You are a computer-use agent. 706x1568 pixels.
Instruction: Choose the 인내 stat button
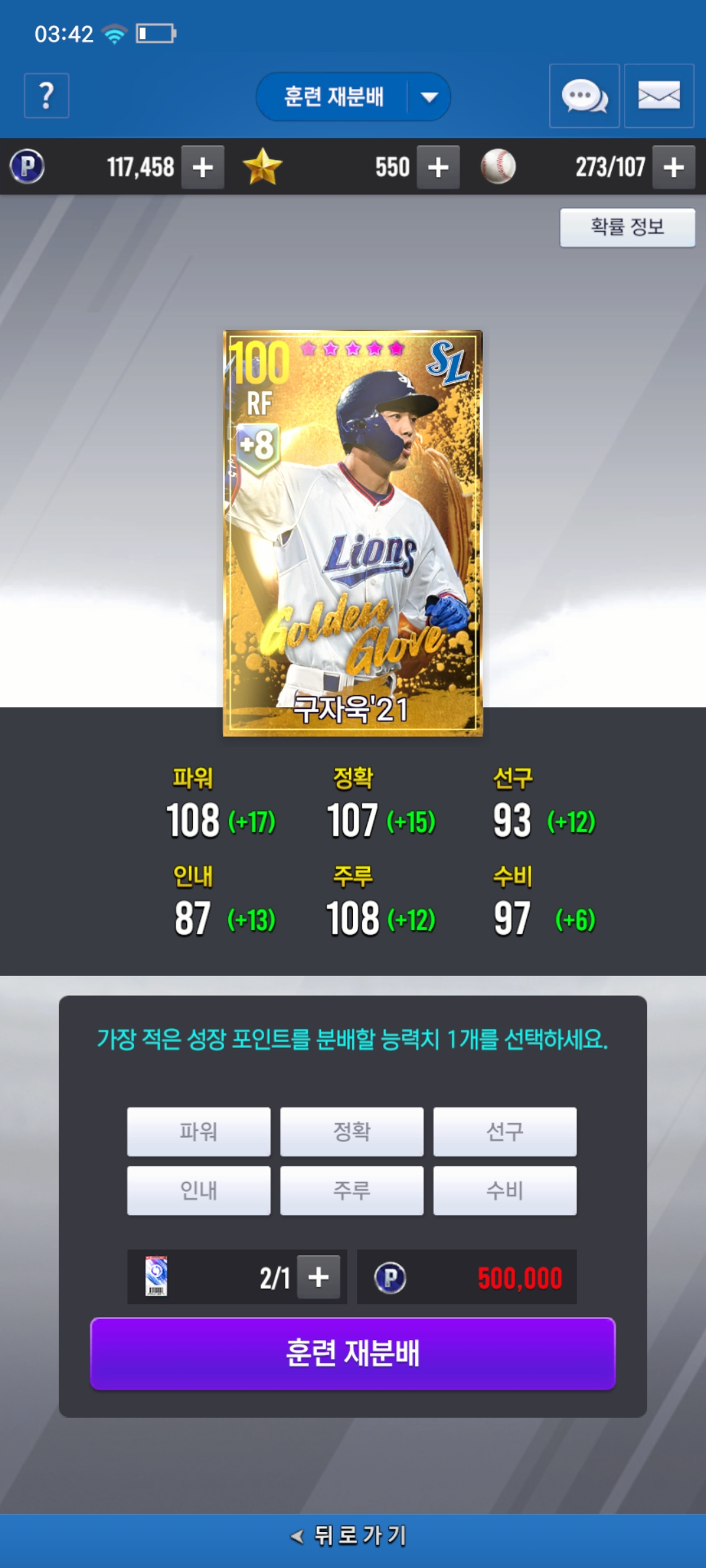tap(199, 1190)
